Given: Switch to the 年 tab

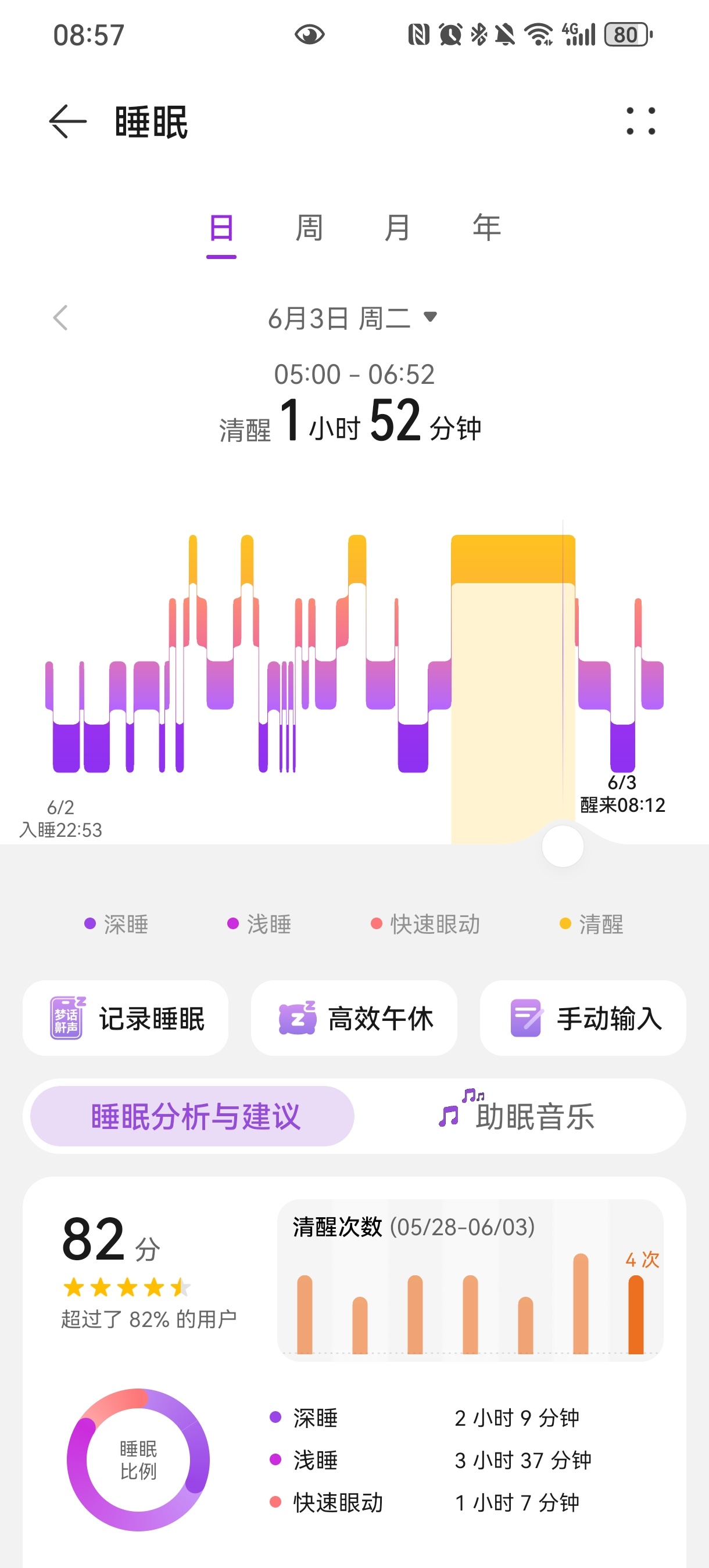Looking at the screenshot, I should pyautogui.click(x=486, y=229).
